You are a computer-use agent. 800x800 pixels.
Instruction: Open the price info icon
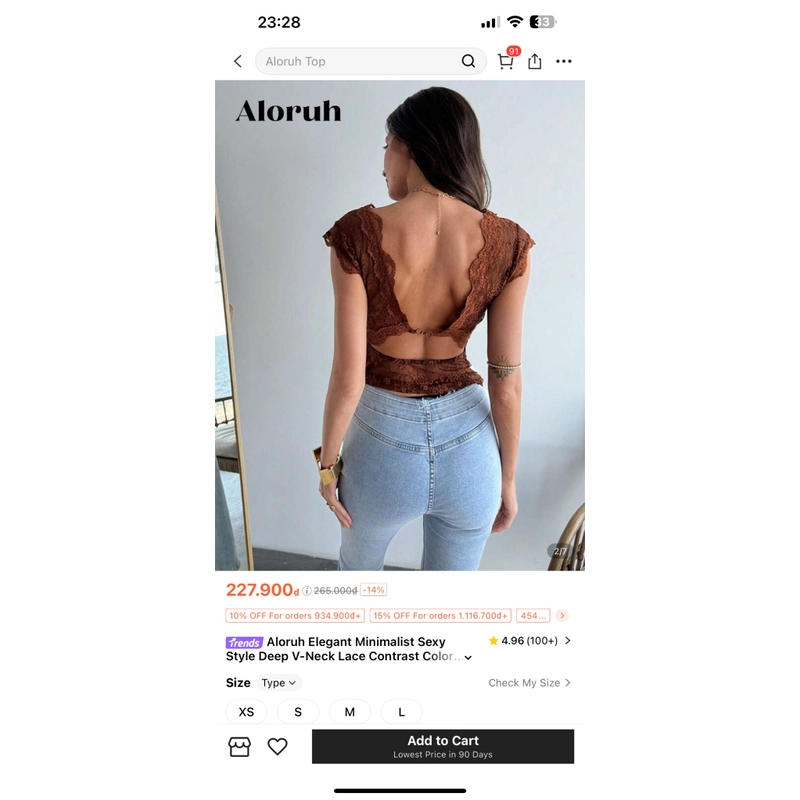(307, 591)
